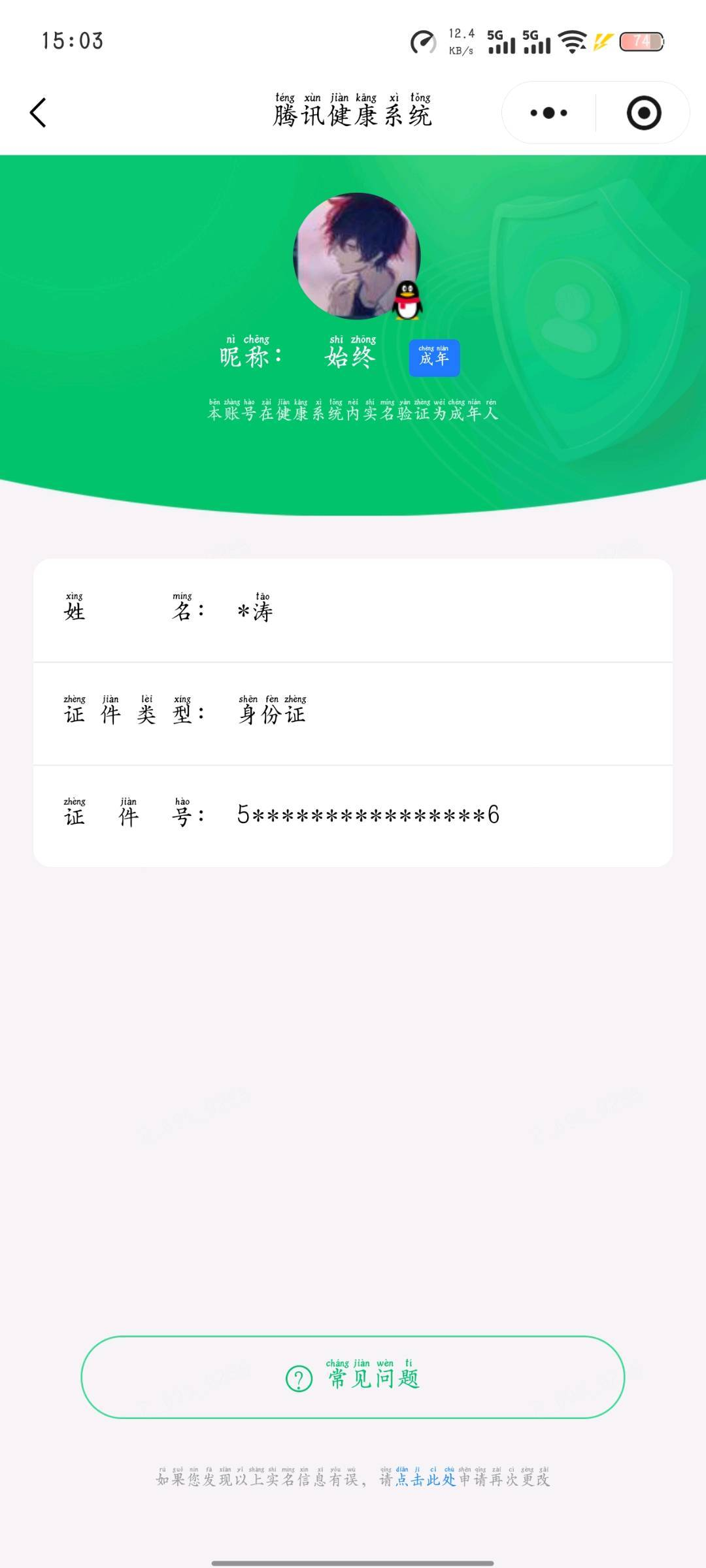Tap the 点击此处 link to update info
Image resolution: width=706 pixels, height=1568 pixels.
[426, 1479]
